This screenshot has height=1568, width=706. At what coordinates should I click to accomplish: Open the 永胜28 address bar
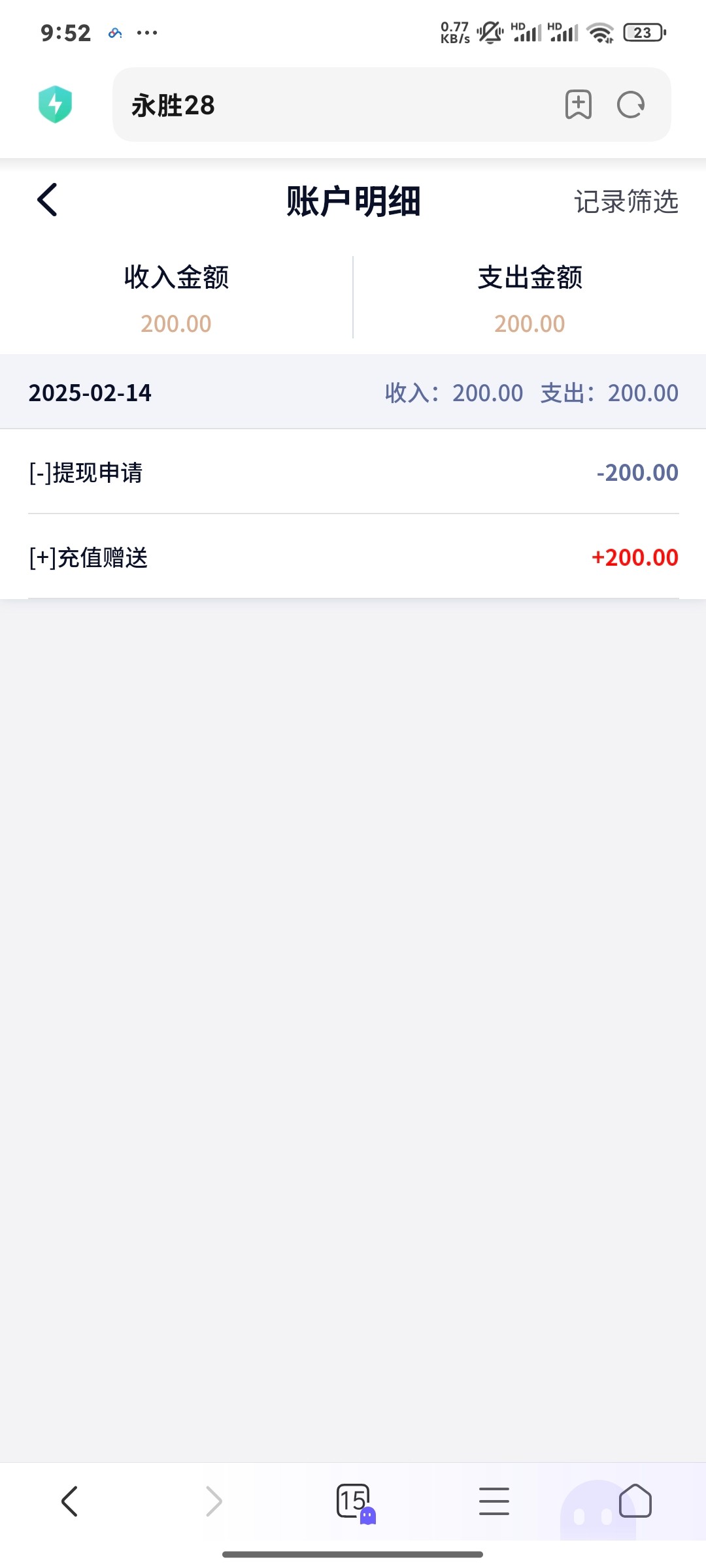coord(327,105)
